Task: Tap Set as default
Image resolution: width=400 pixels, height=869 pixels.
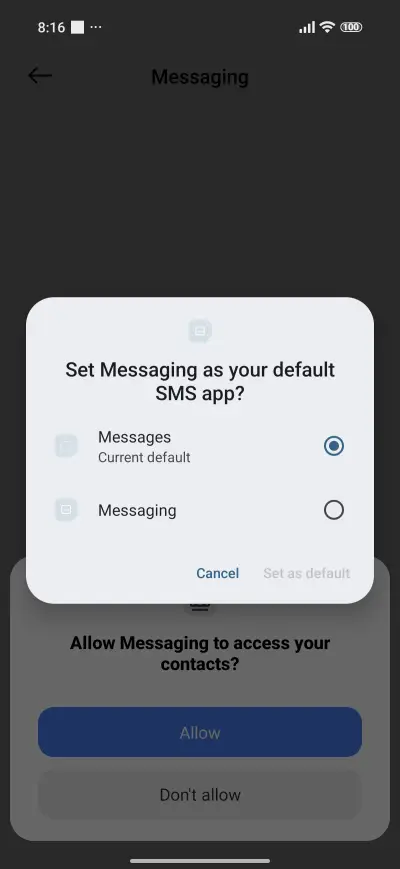Action: click(x=306, y=573)
